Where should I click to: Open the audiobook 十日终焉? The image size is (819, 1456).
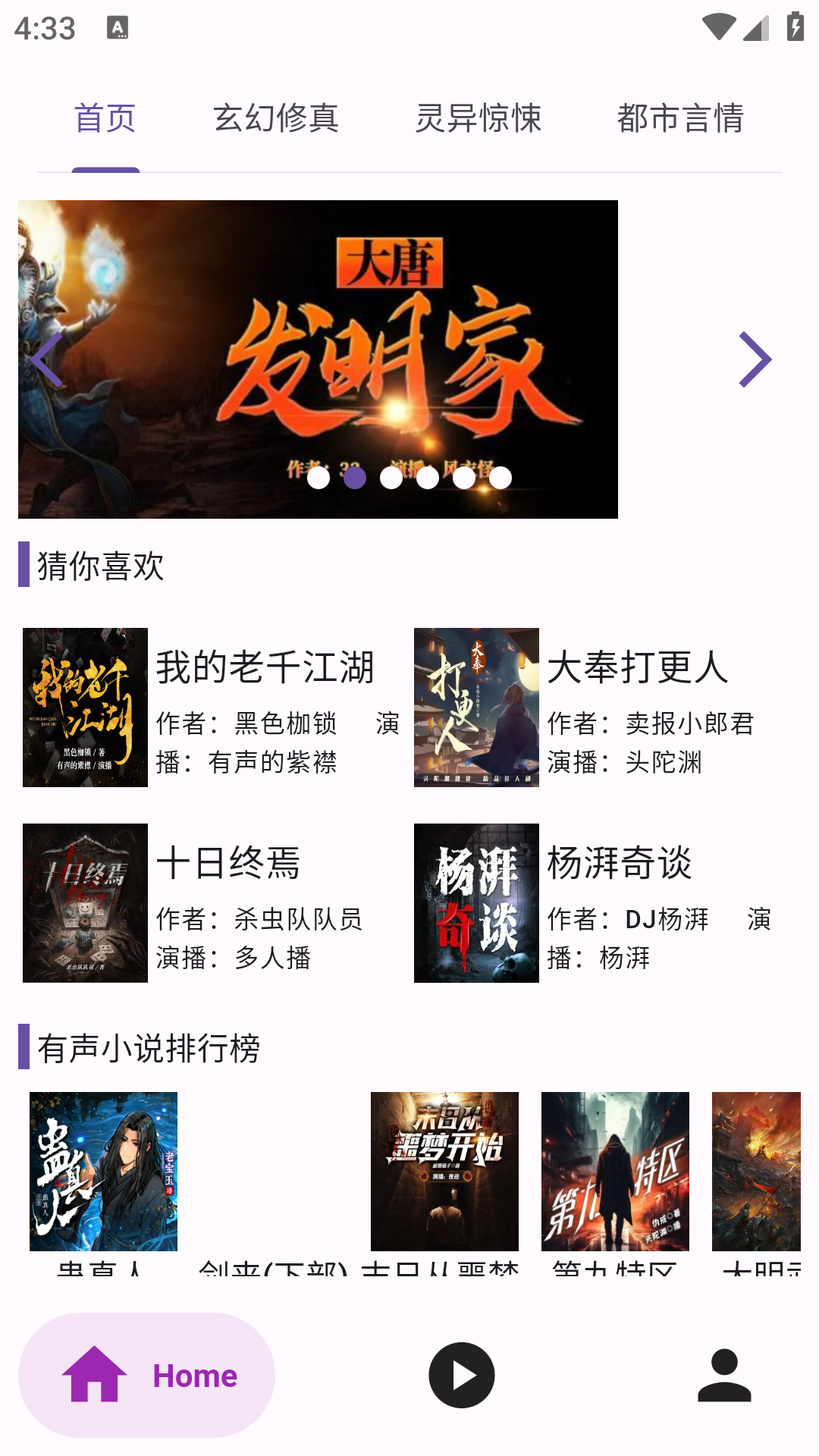[212, 902]
